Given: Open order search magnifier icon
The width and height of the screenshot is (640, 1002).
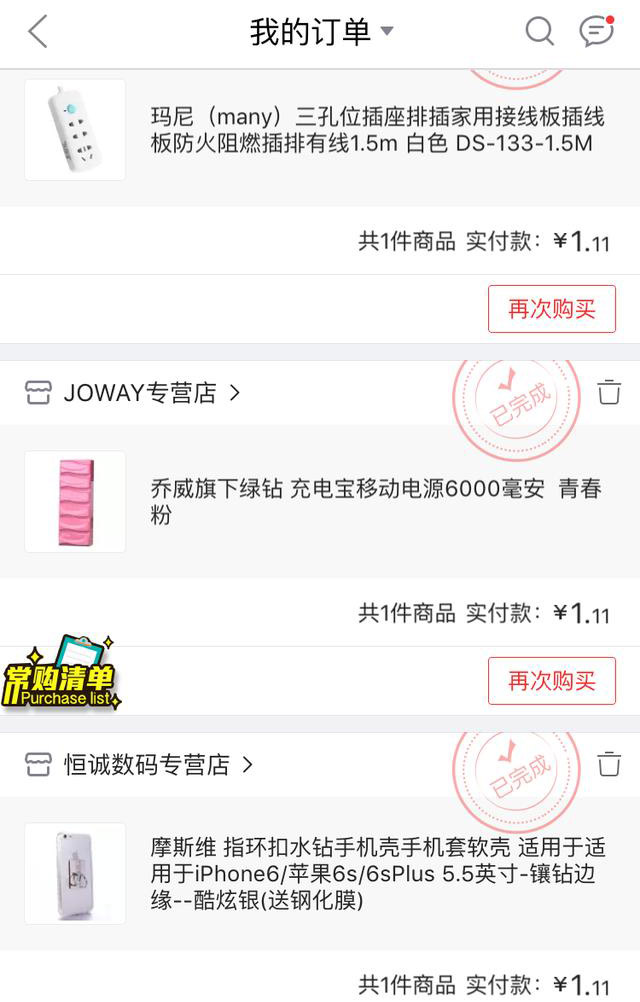Looking at the screenshot, I should (x=539, y=32).
